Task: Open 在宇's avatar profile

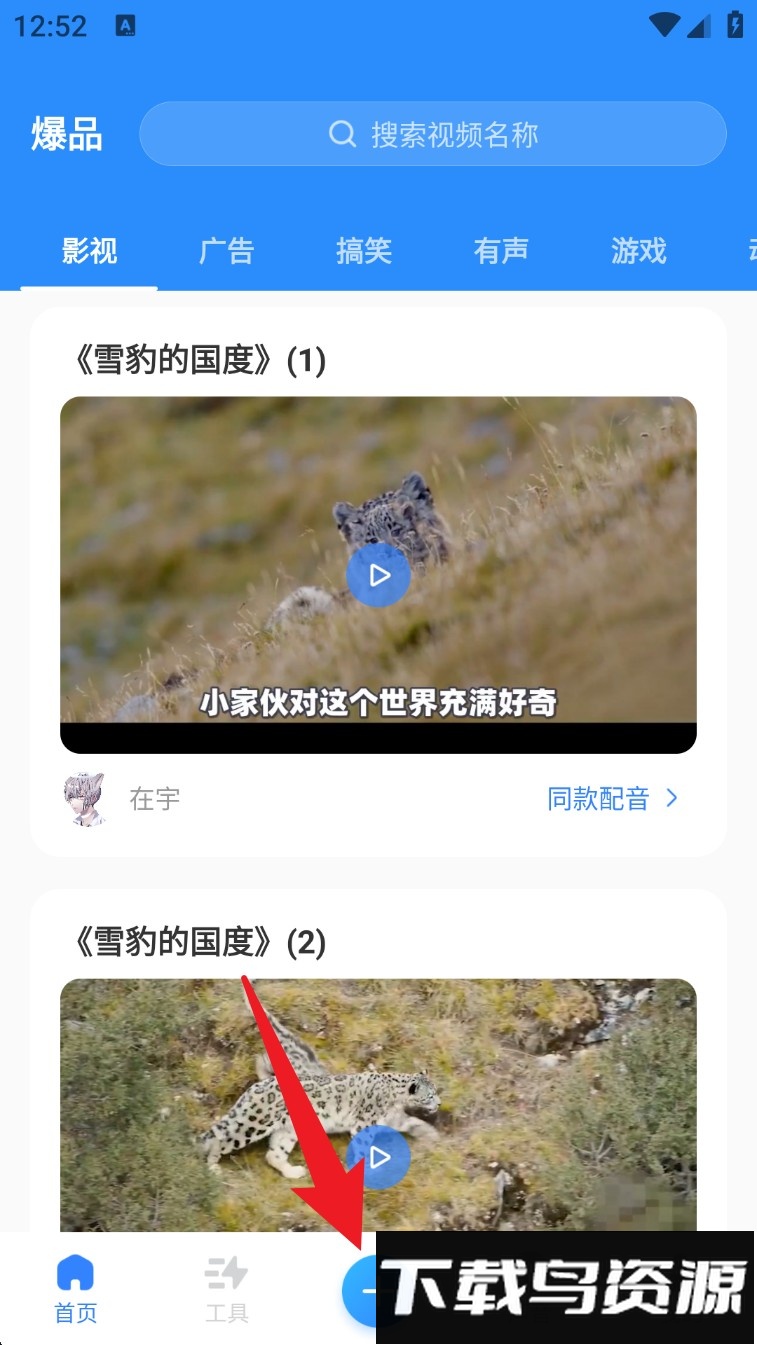Action: coord(84,798)
